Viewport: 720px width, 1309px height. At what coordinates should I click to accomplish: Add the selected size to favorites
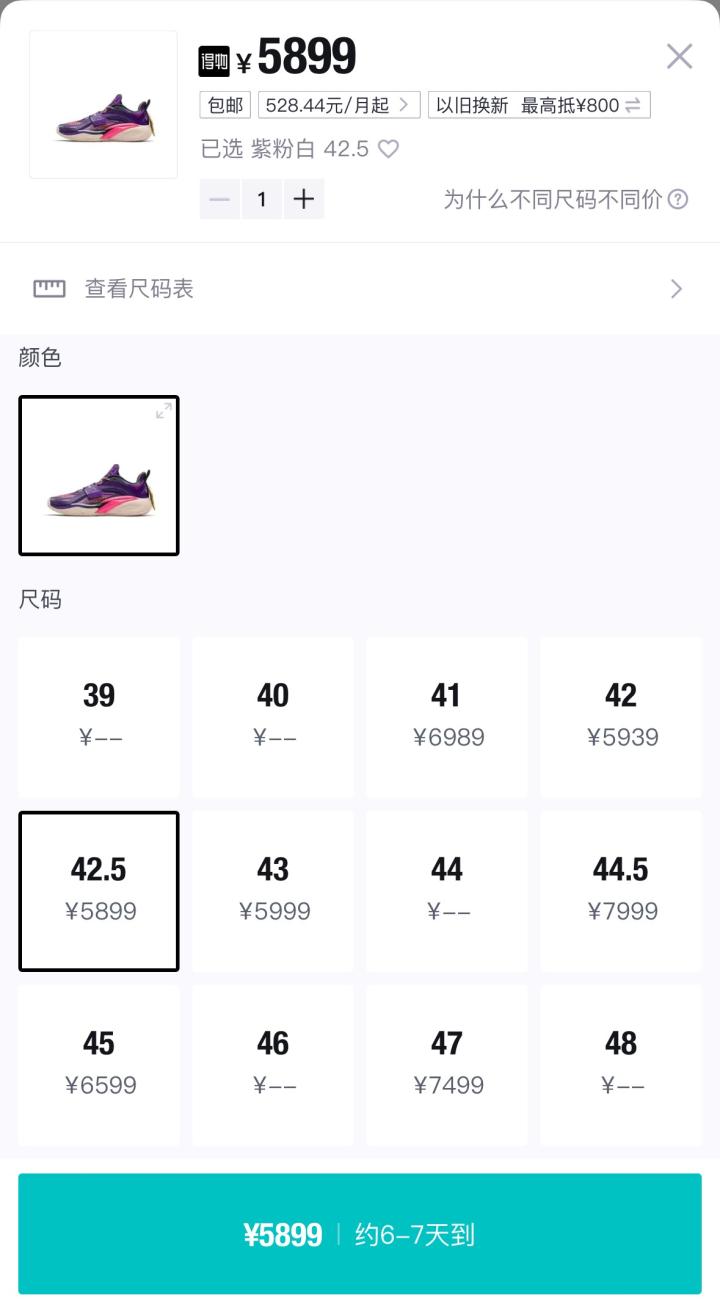tap(388, 149)
